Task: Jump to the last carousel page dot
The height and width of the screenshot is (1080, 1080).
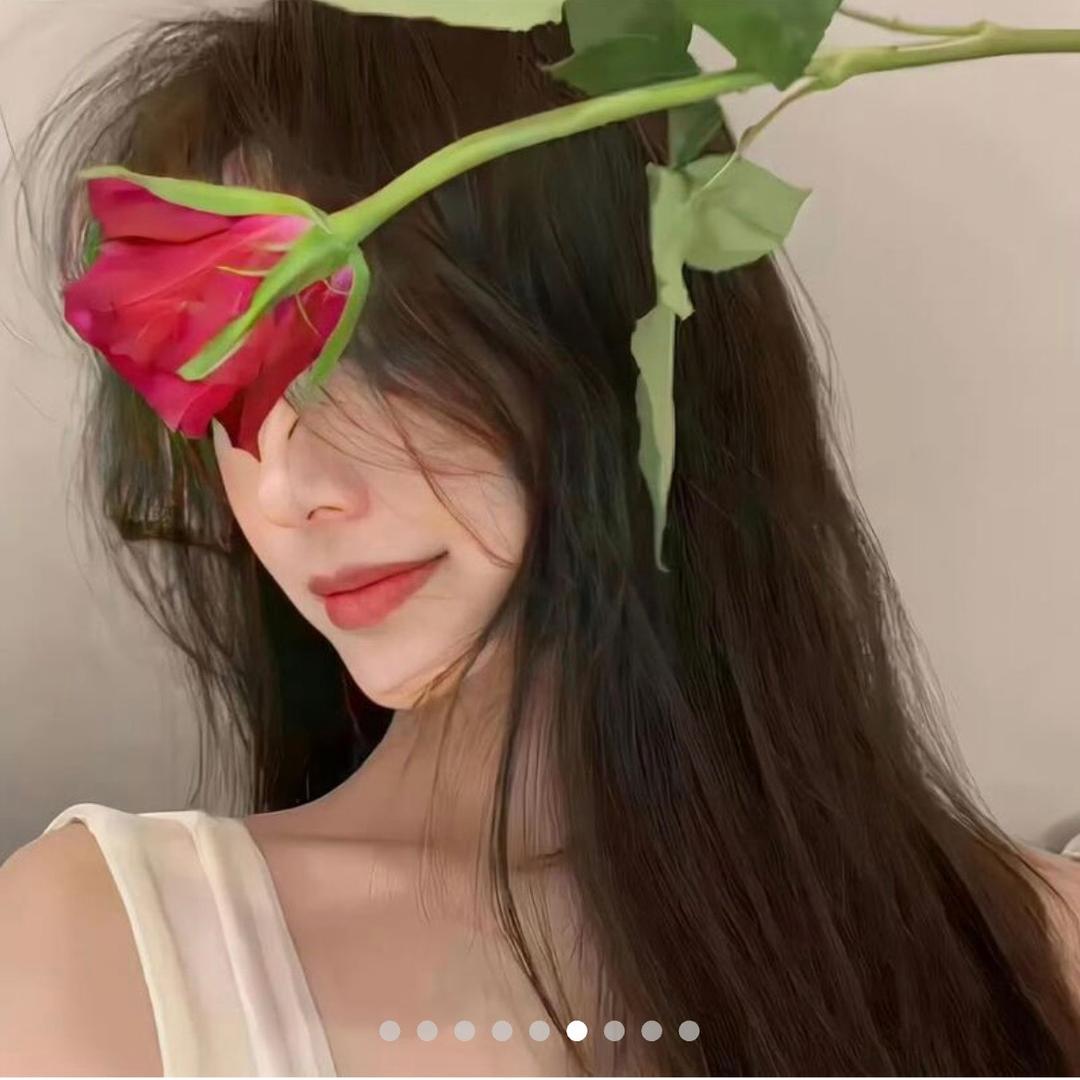Action: pos(689,1031)
